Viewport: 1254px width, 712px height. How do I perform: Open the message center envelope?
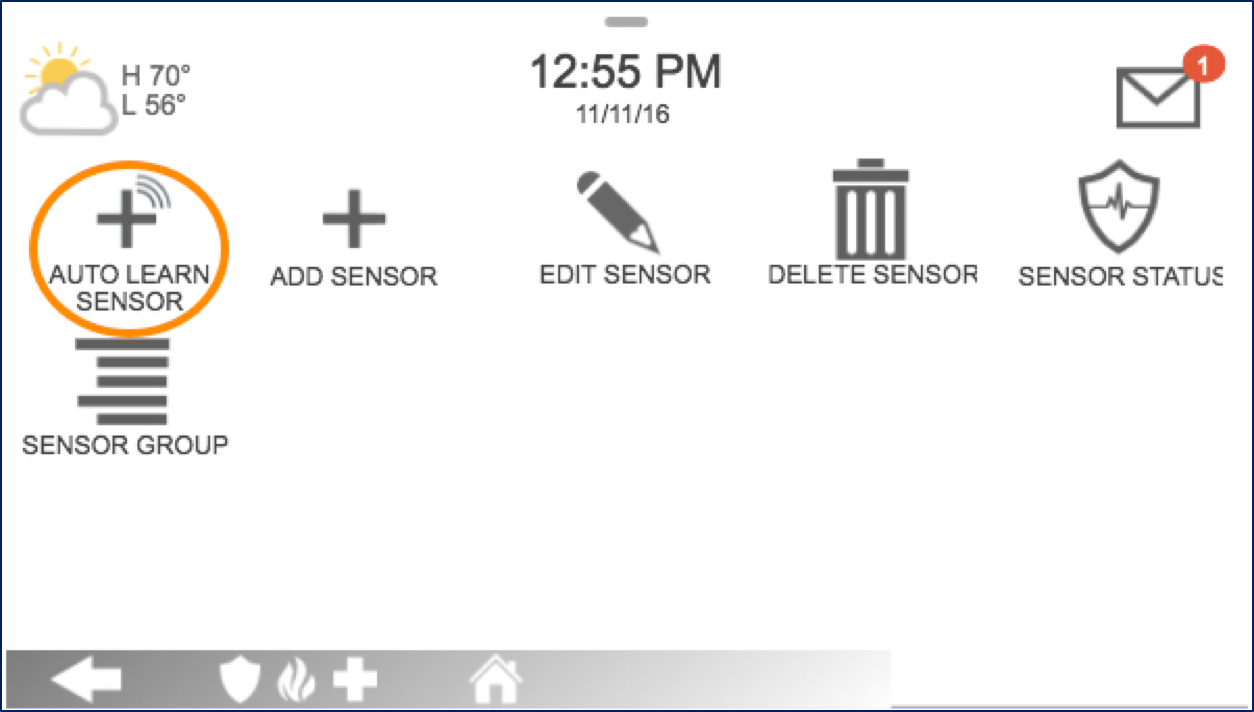(x=1157, y=96)
